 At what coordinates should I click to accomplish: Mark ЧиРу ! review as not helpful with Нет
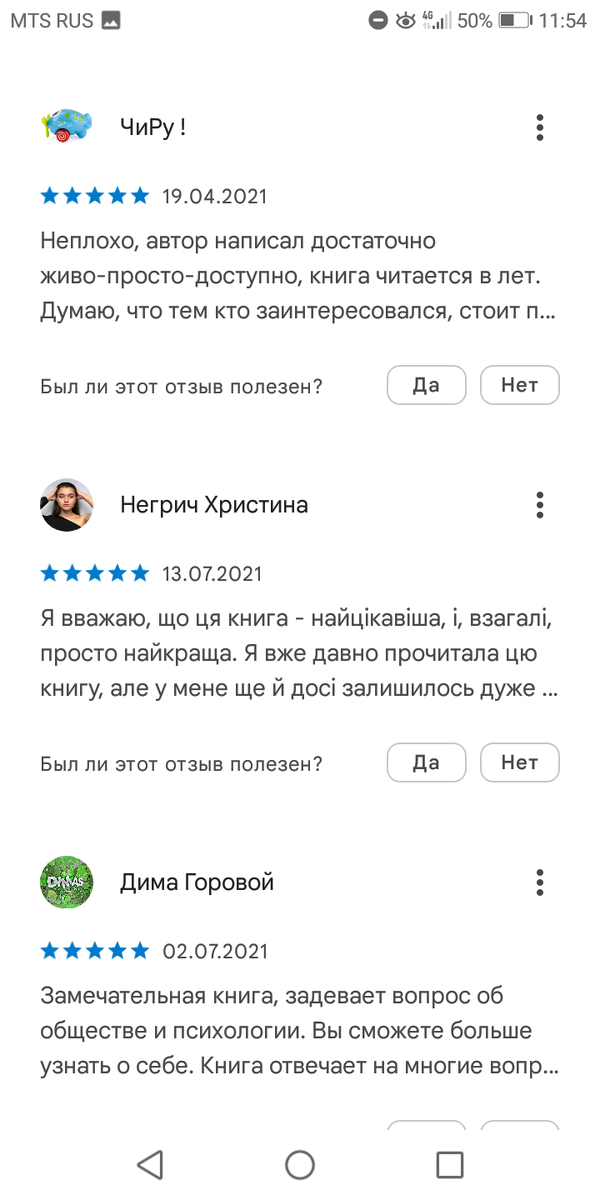(x=519, y=385)
